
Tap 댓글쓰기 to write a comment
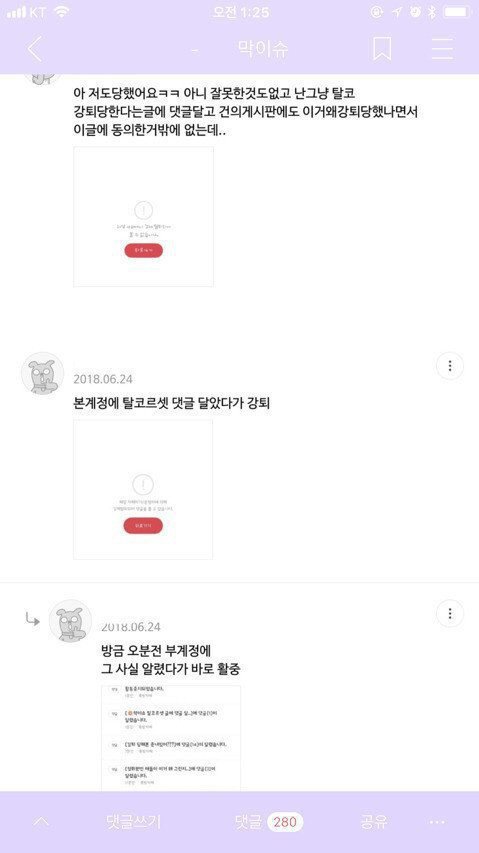click(133, 821)
